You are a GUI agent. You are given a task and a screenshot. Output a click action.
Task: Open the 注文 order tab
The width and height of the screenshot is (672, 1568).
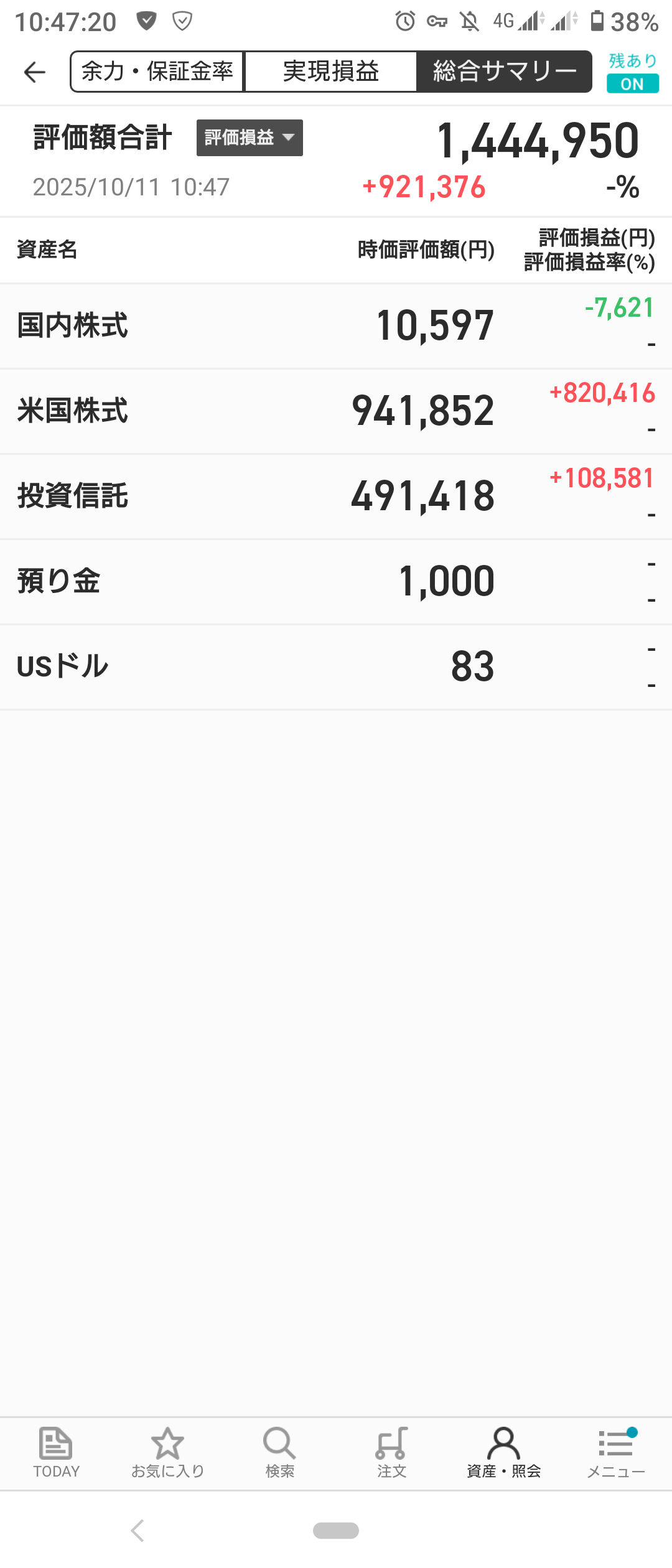tap(391, 1453)
